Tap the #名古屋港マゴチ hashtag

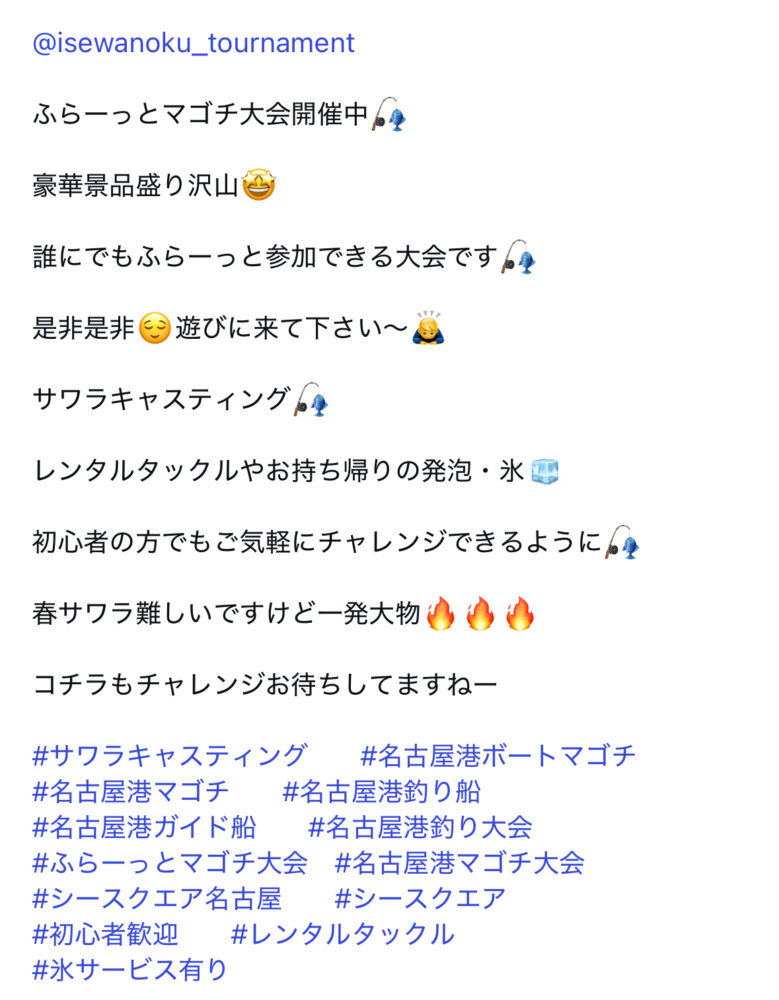tap(131, 791)
